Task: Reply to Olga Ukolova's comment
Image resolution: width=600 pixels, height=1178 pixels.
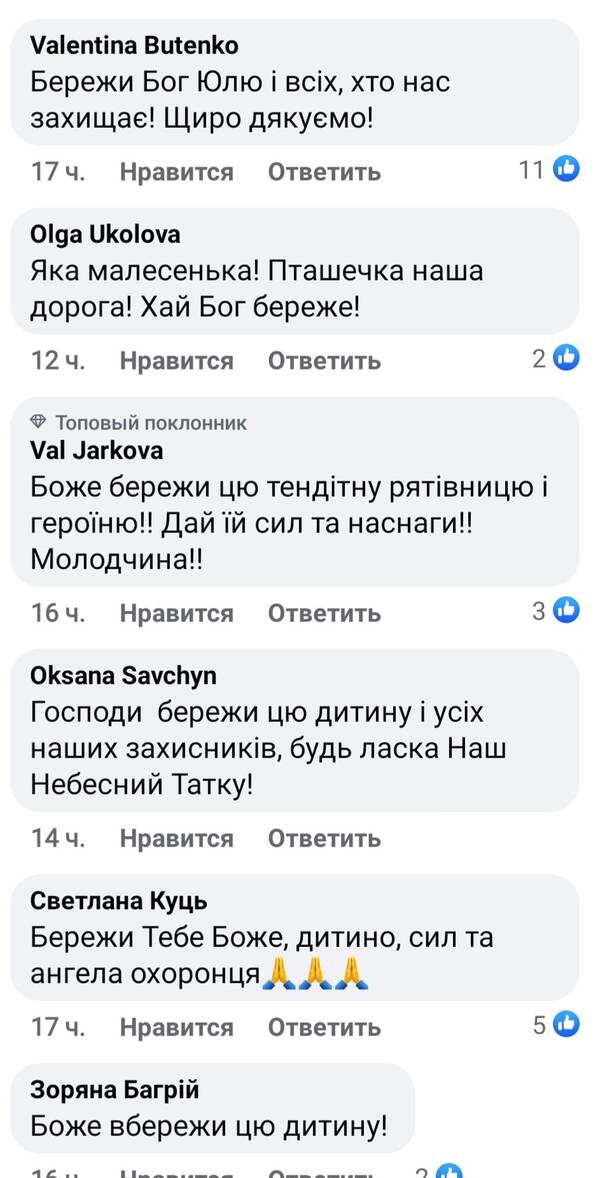Action: click(324, 360)
